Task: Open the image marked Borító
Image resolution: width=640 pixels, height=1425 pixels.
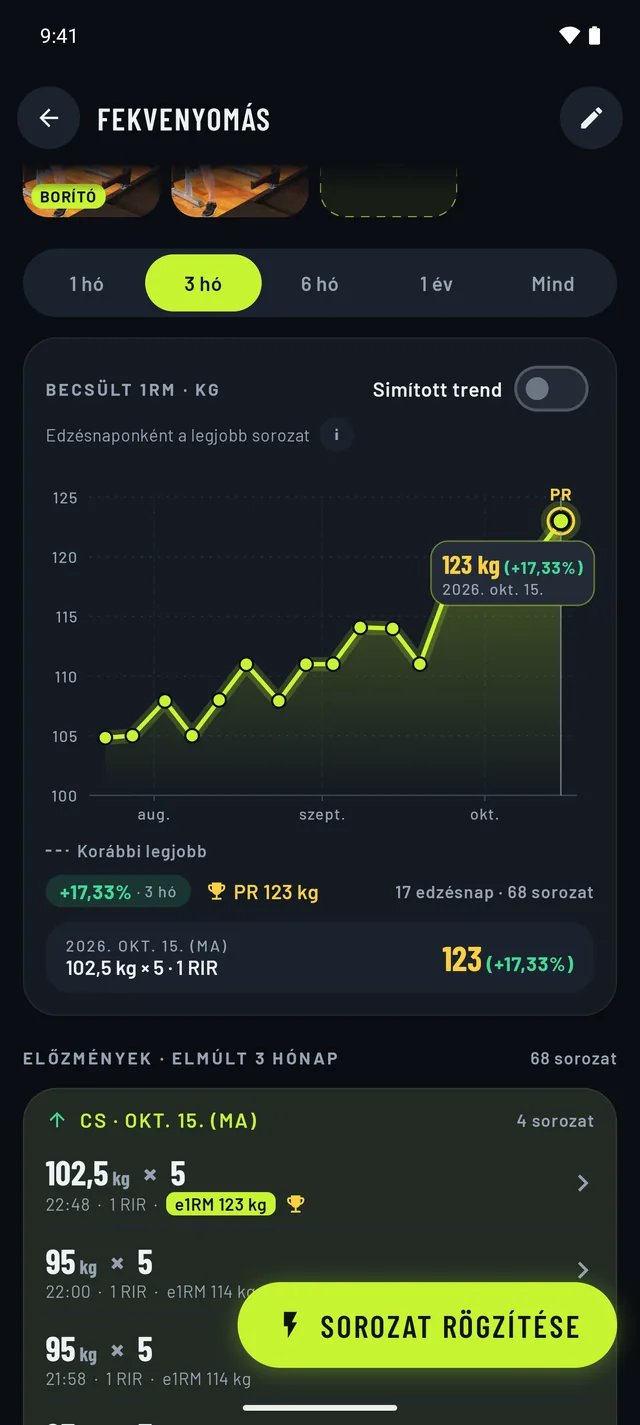Action: (92, 191)
